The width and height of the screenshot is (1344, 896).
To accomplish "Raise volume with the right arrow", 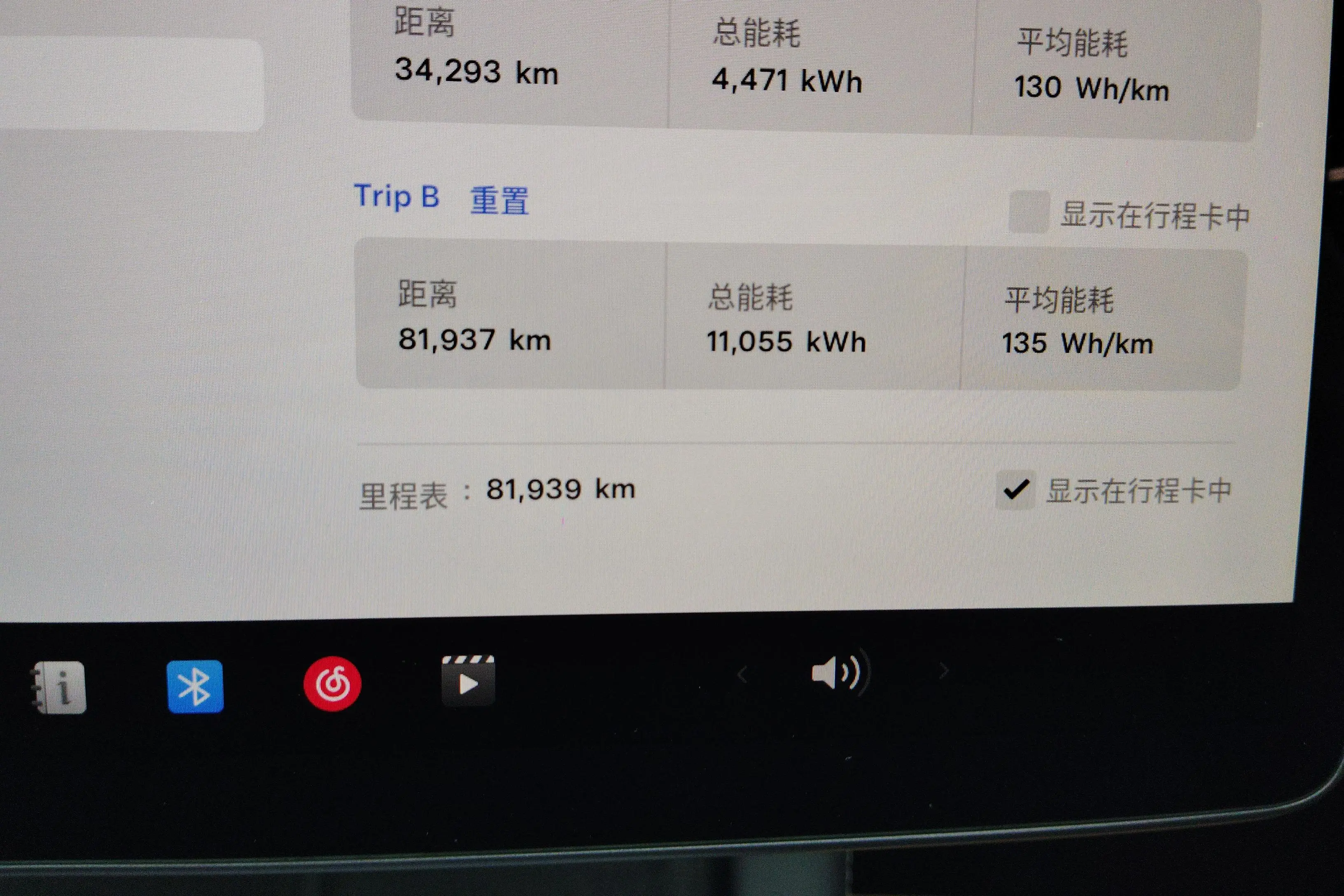I will [943, 671].
